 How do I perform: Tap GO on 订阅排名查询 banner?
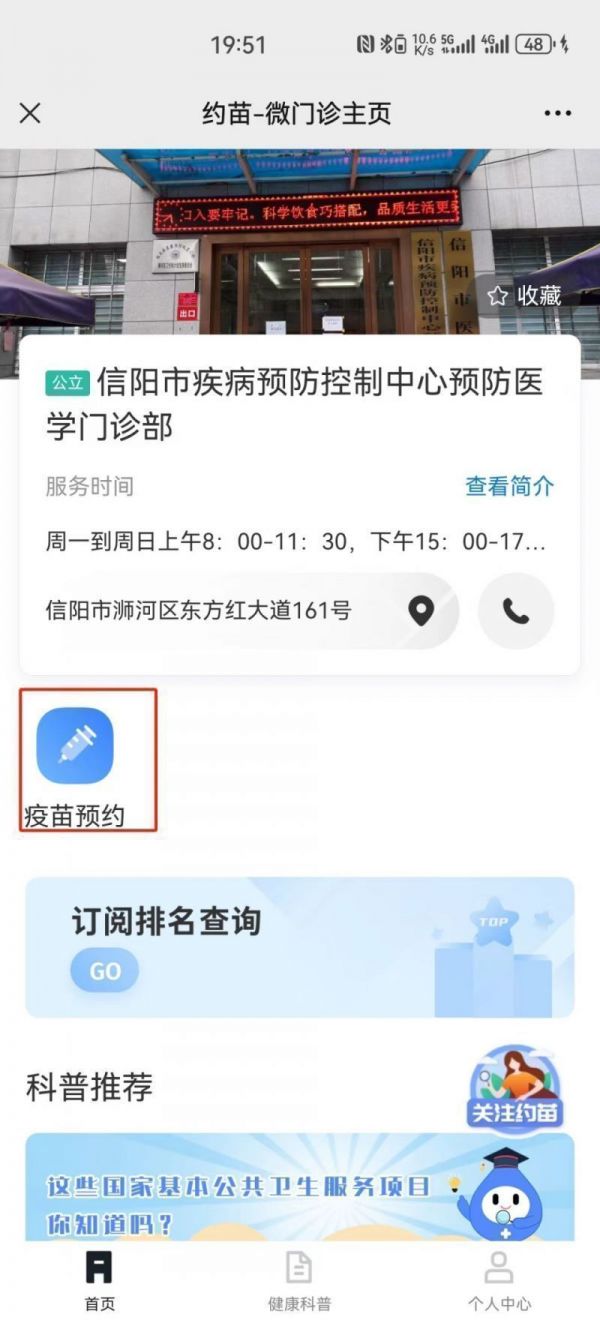pyautogui.click(x=105, y=970)
